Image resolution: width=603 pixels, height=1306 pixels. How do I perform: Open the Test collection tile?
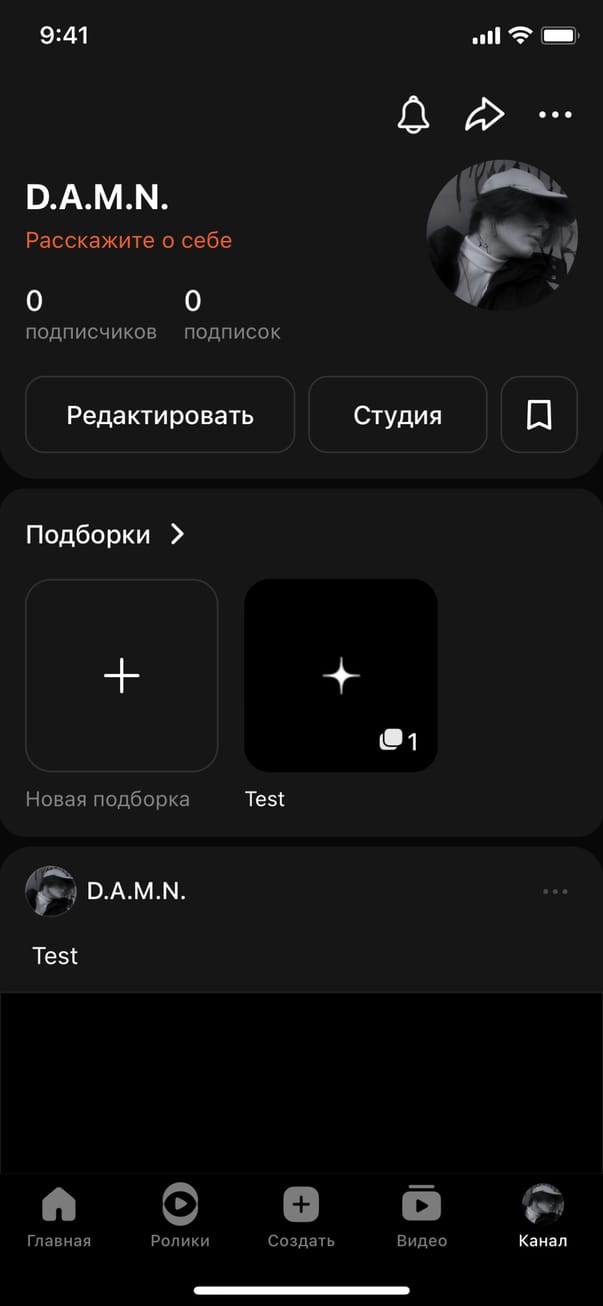[341, 676]
